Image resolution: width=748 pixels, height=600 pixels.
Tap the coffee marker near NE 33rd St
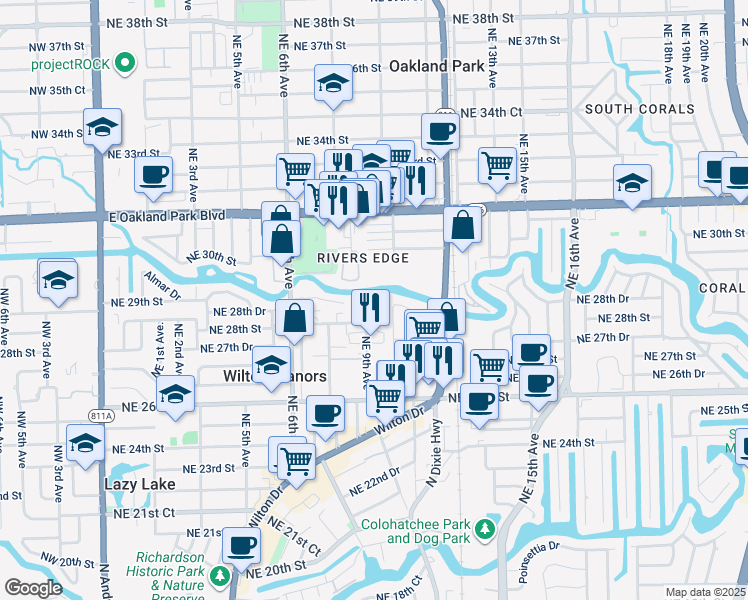pyautogui.click(x=153, y=174)
